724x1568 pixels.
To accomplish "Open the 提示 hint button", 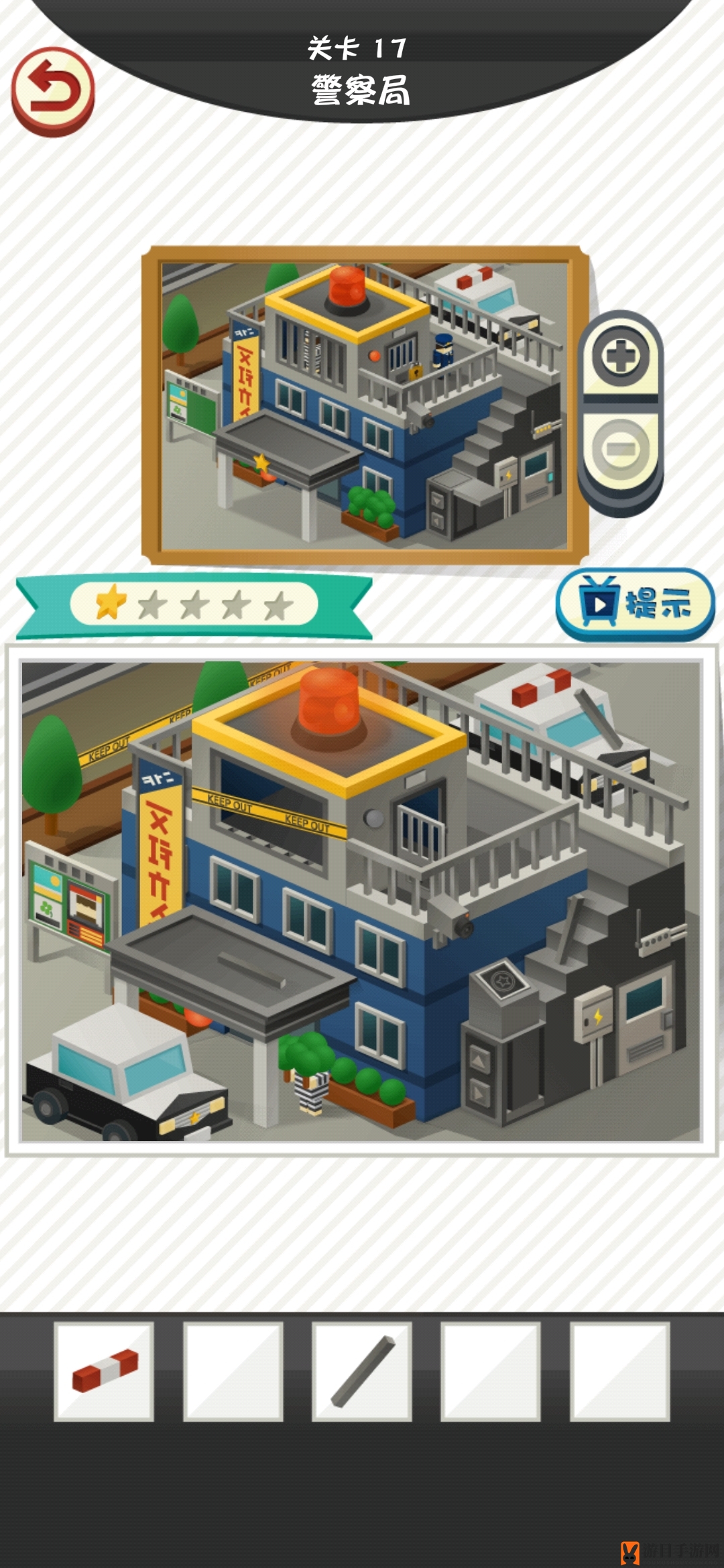I will click(634, 604).
